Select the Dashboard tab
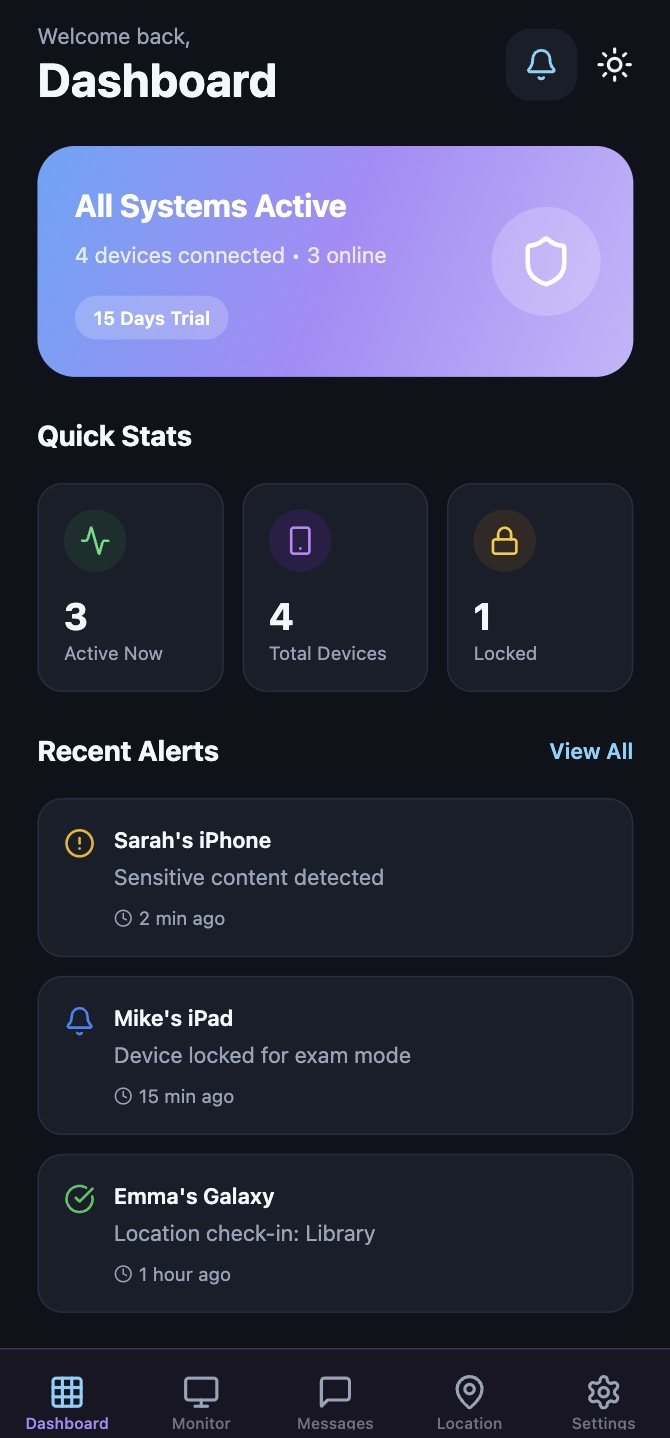This screenshot has height=1438, width=670. pyautogui.click(x=67, y=1401)
